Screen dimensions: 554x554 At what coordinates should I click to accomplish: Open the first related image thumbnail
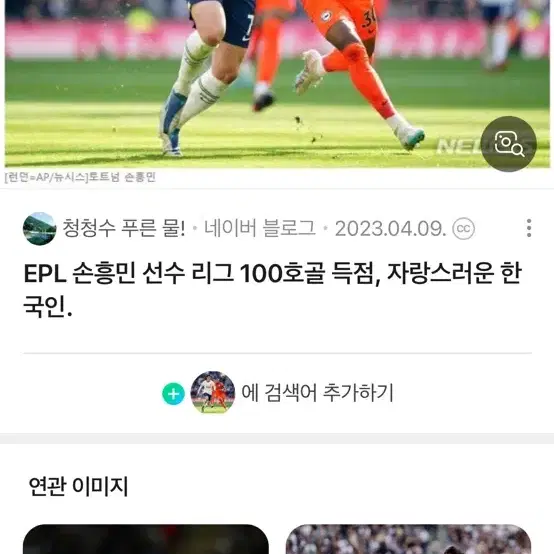pyautogui.click(x=146, y=539)
